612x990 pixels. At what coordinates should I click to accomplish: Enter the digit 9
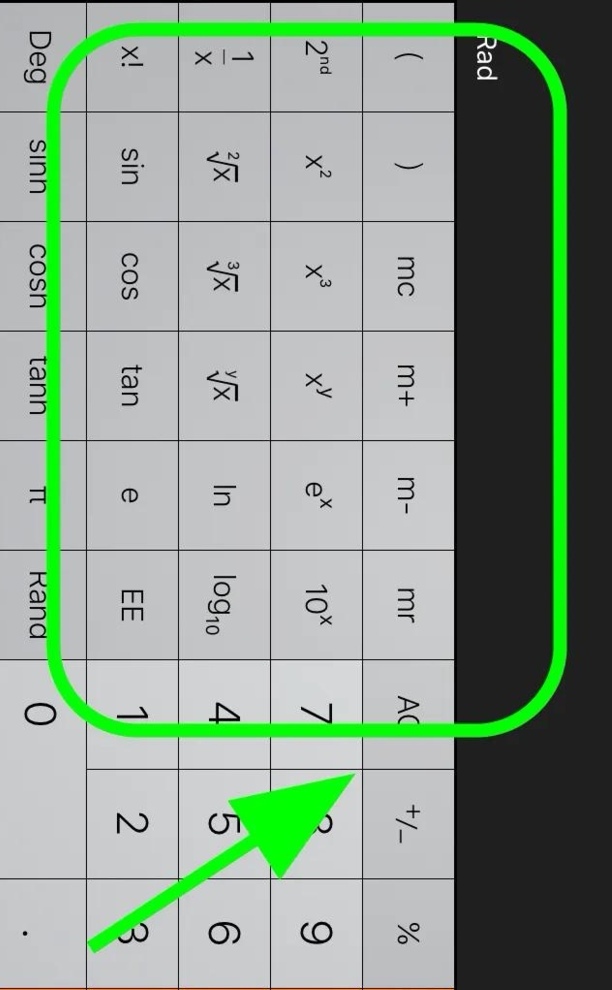pyautogui.click(x=316, y=933)
